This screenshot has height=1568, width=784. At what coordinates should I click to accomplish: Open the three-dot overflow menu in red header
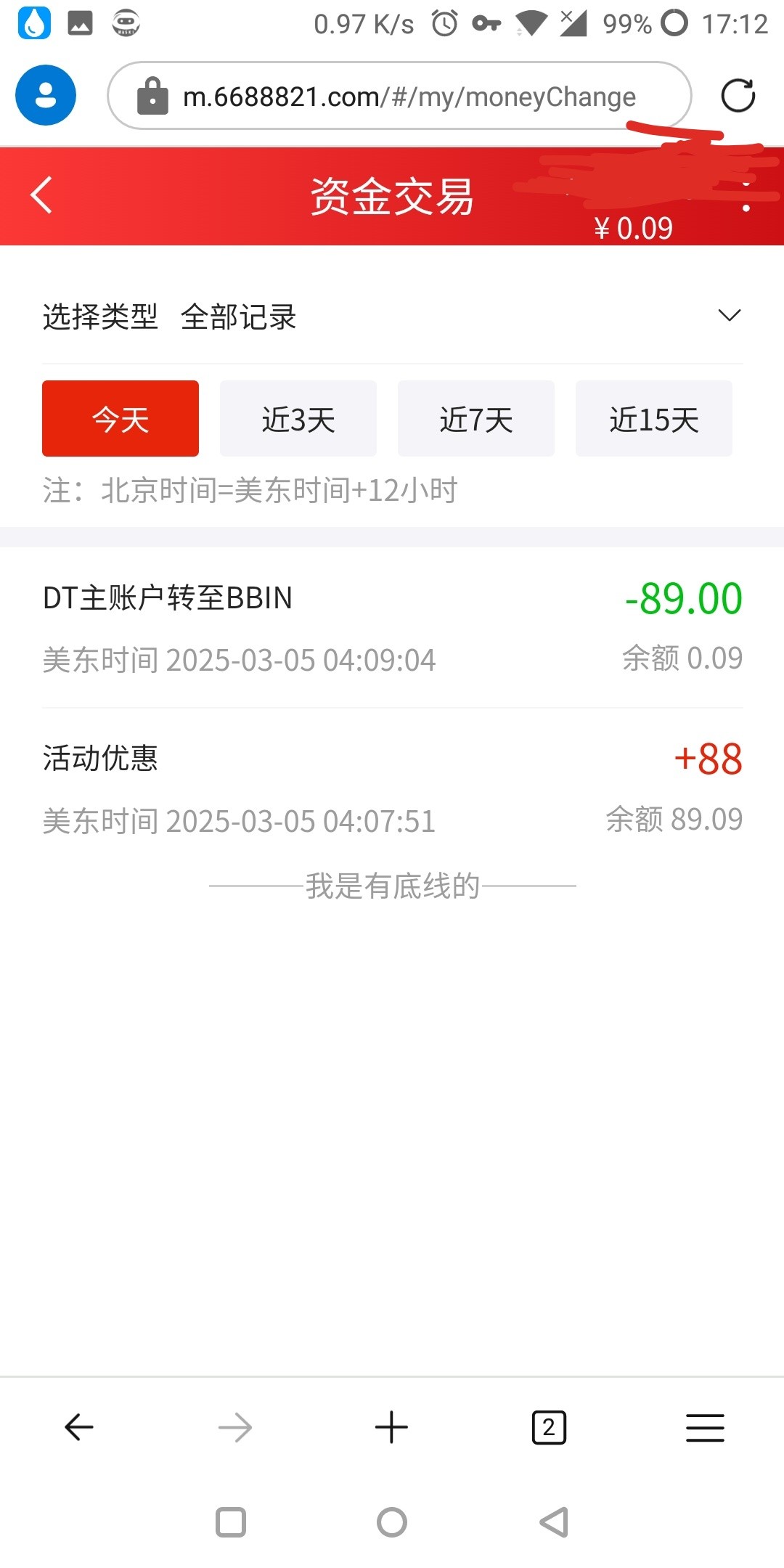coord(746,196)
